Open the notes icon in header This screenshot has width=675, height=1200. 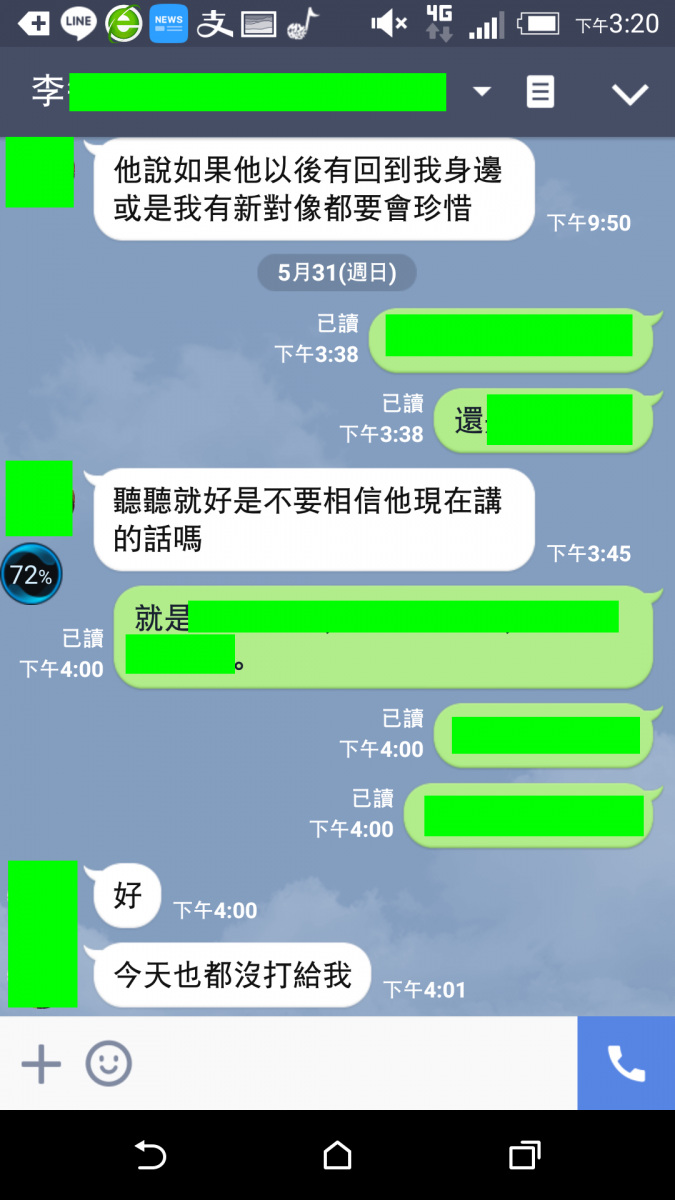tap(540, 92)
